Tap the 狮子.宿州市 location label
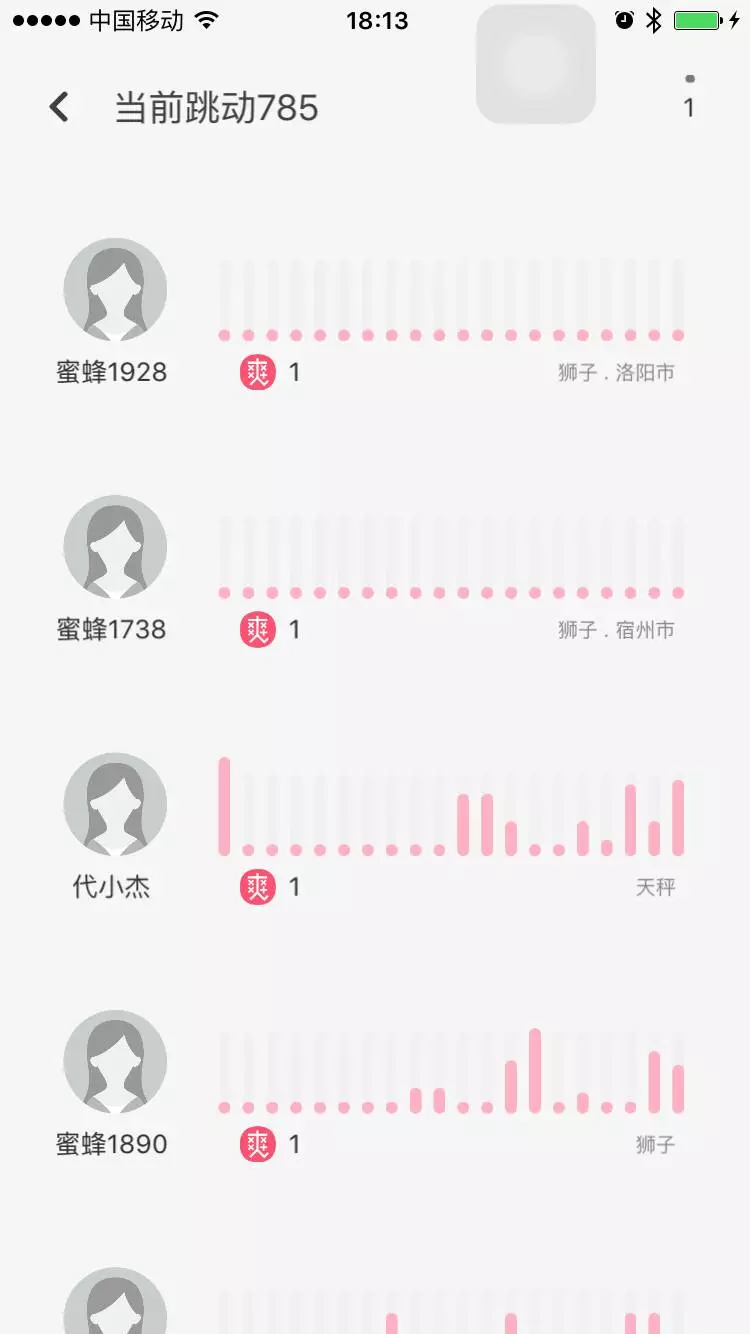 pos(618,628)
